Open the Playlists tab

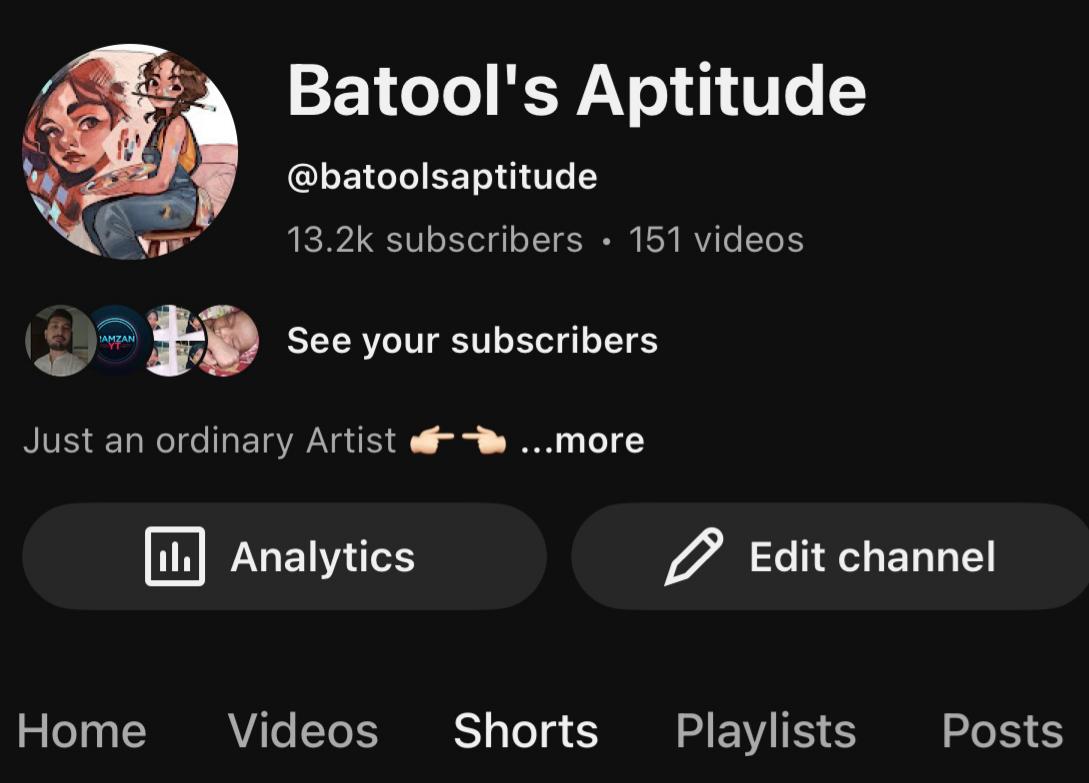pos(766,731)
